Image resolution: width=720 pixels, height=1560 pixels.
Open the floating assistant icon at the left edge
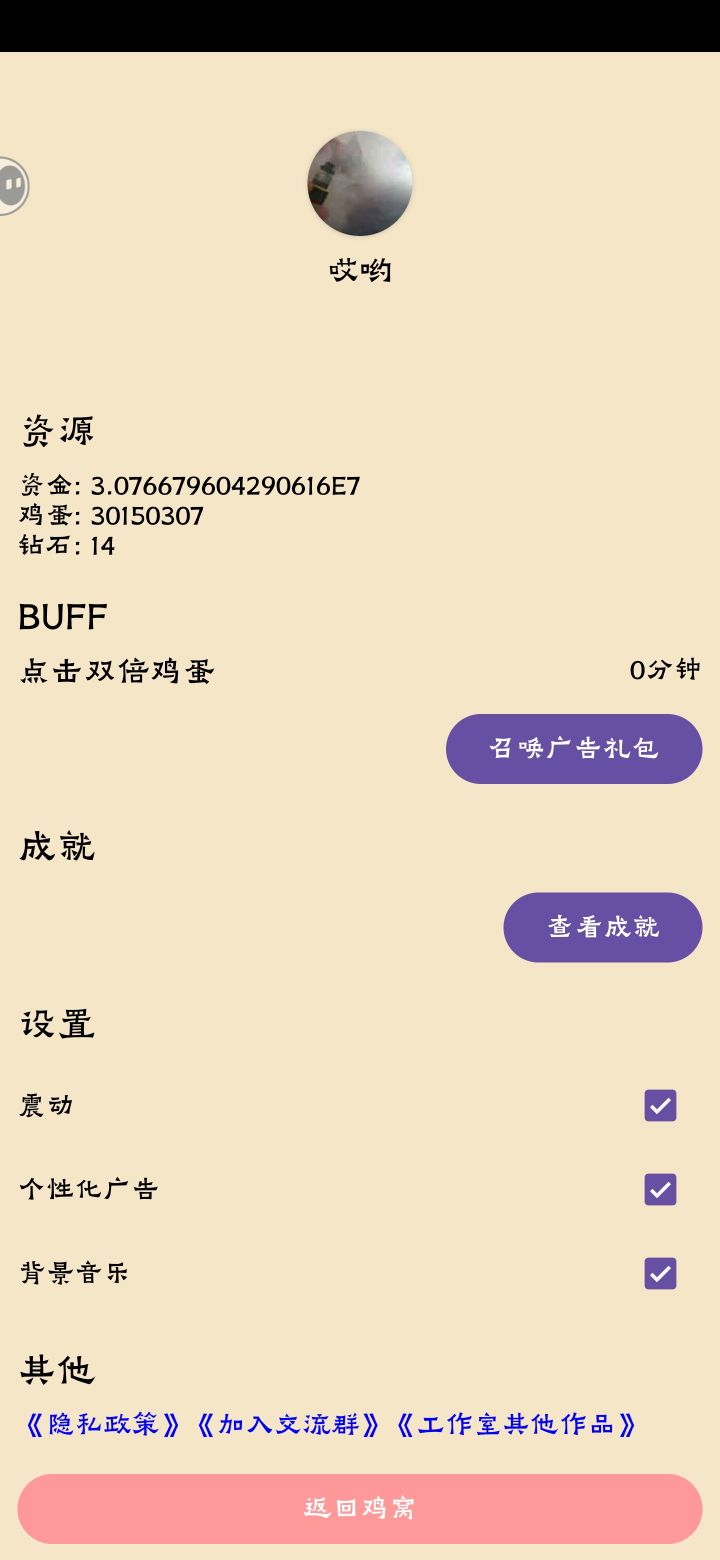point(12,185)
